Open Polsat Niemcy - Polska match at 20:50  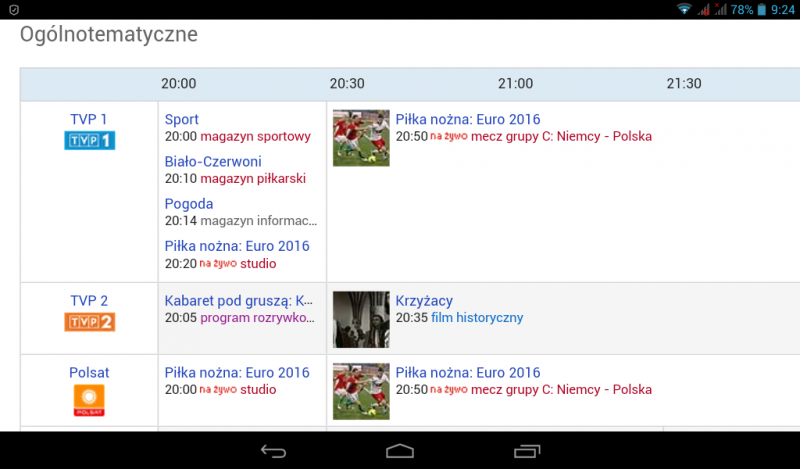click(467, 373)
